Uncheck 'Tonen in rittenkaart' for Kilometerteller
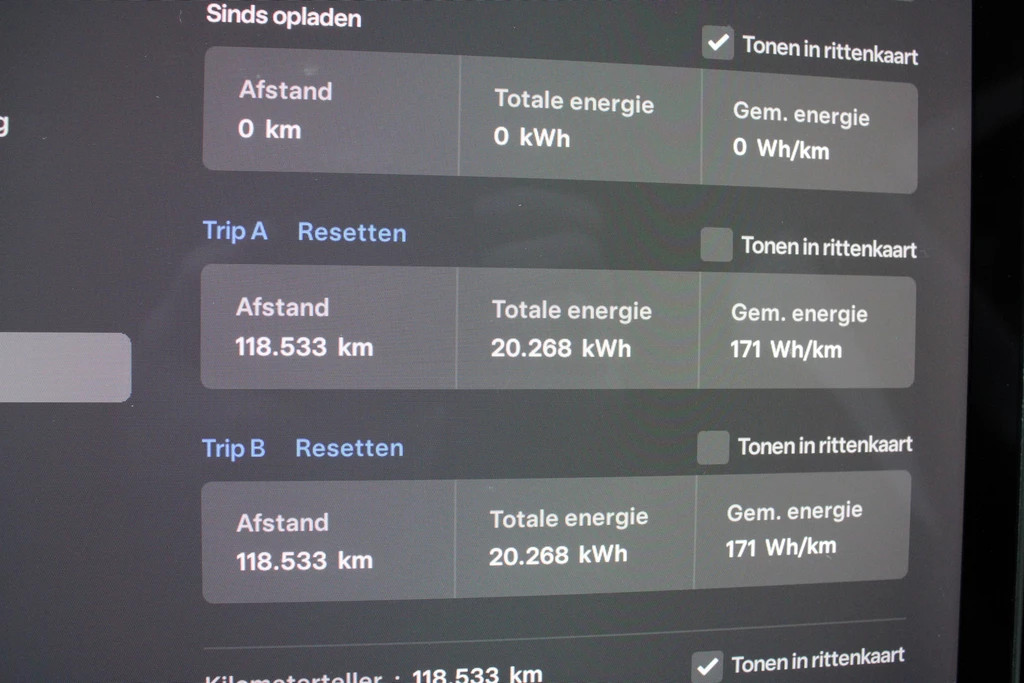The image size is (1024, 683). (707, 666)
